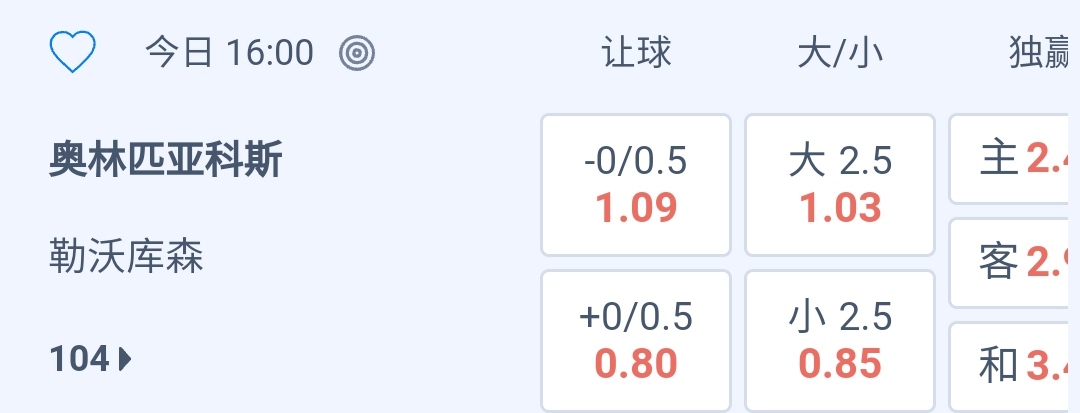
Task: Favorite the match with the heart icon
Action: point(73,52)
